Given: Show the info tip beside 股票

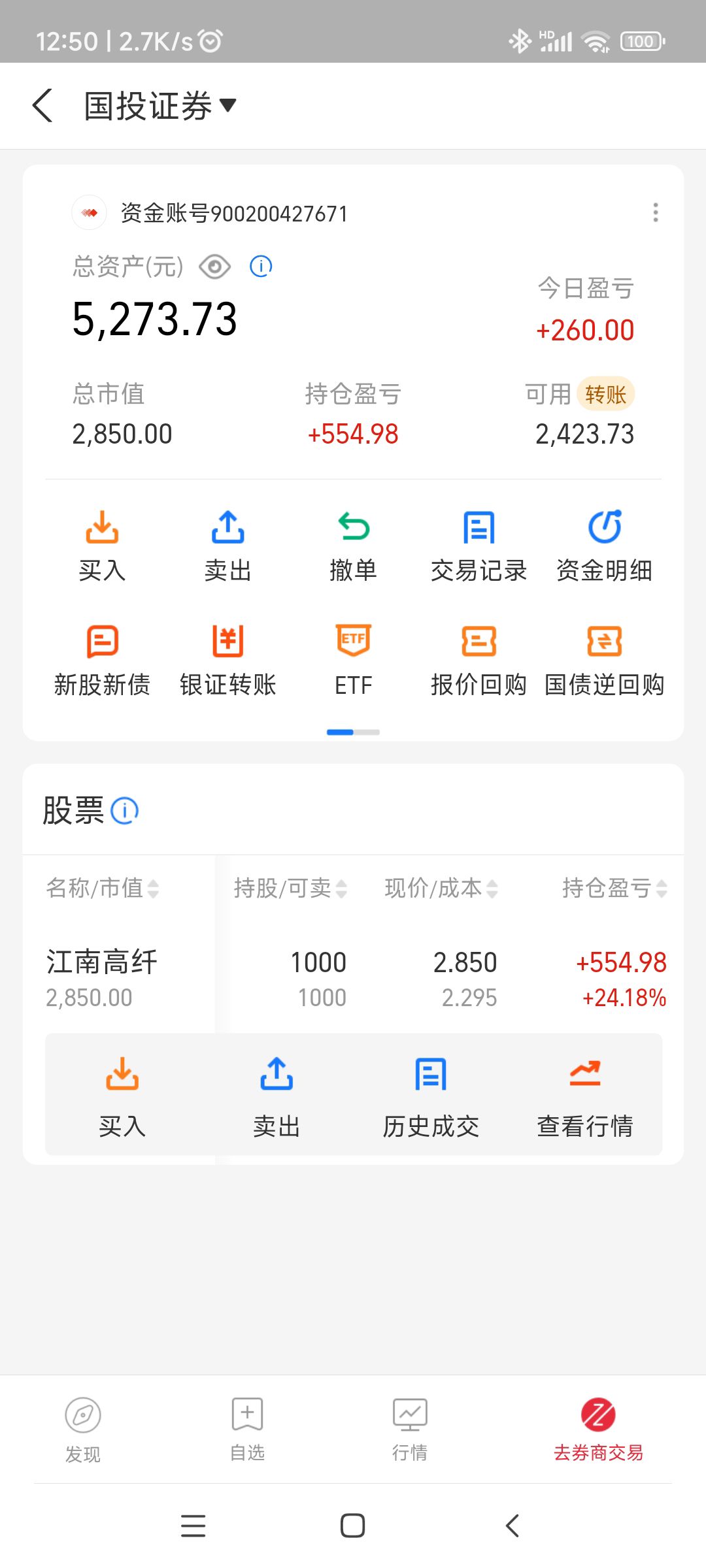Looking at the screenshot, I should click(125, 811).
